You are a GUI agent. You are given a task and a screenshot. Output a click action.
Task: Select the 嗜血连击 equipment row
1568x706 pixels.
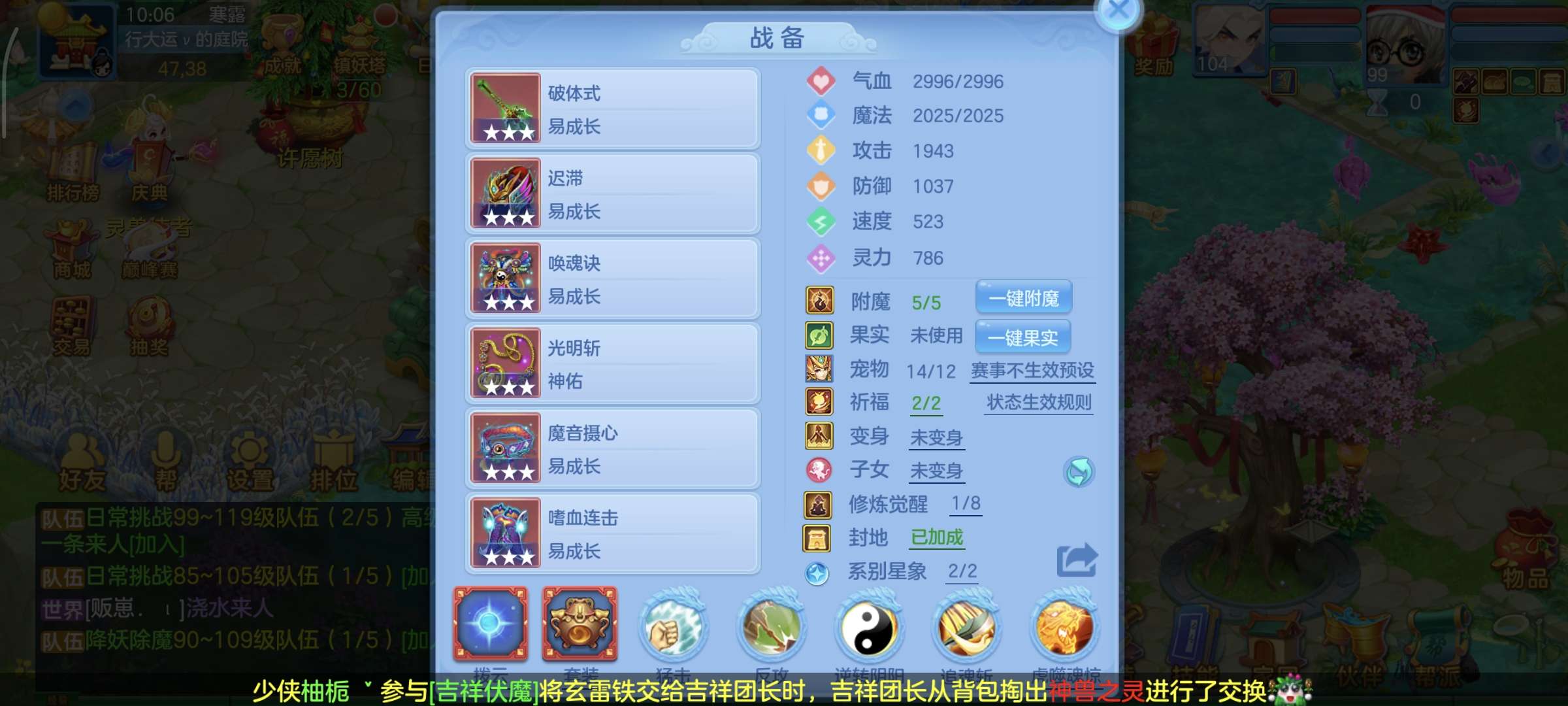pos(612,533)
